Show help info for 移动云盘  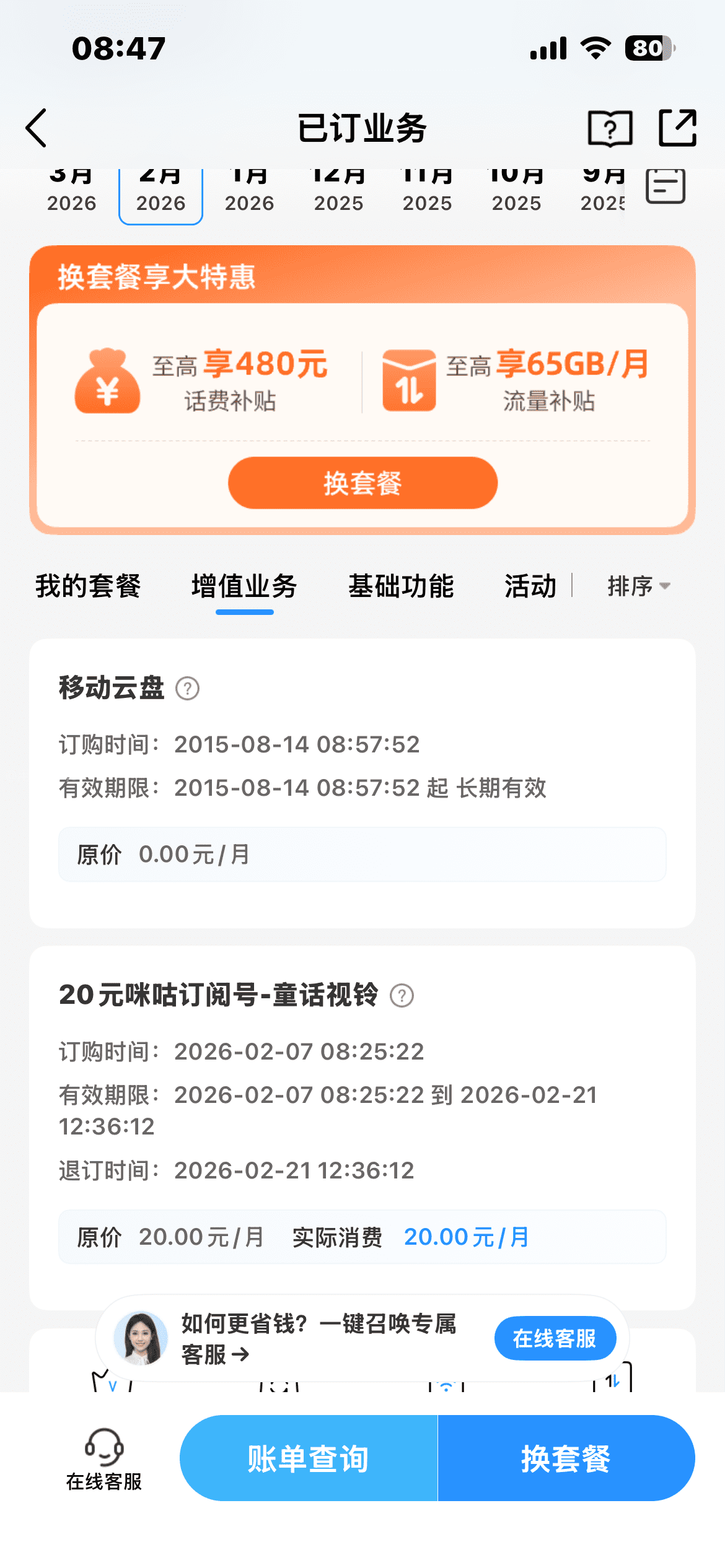pyautogui.click(x=187, y=689)
